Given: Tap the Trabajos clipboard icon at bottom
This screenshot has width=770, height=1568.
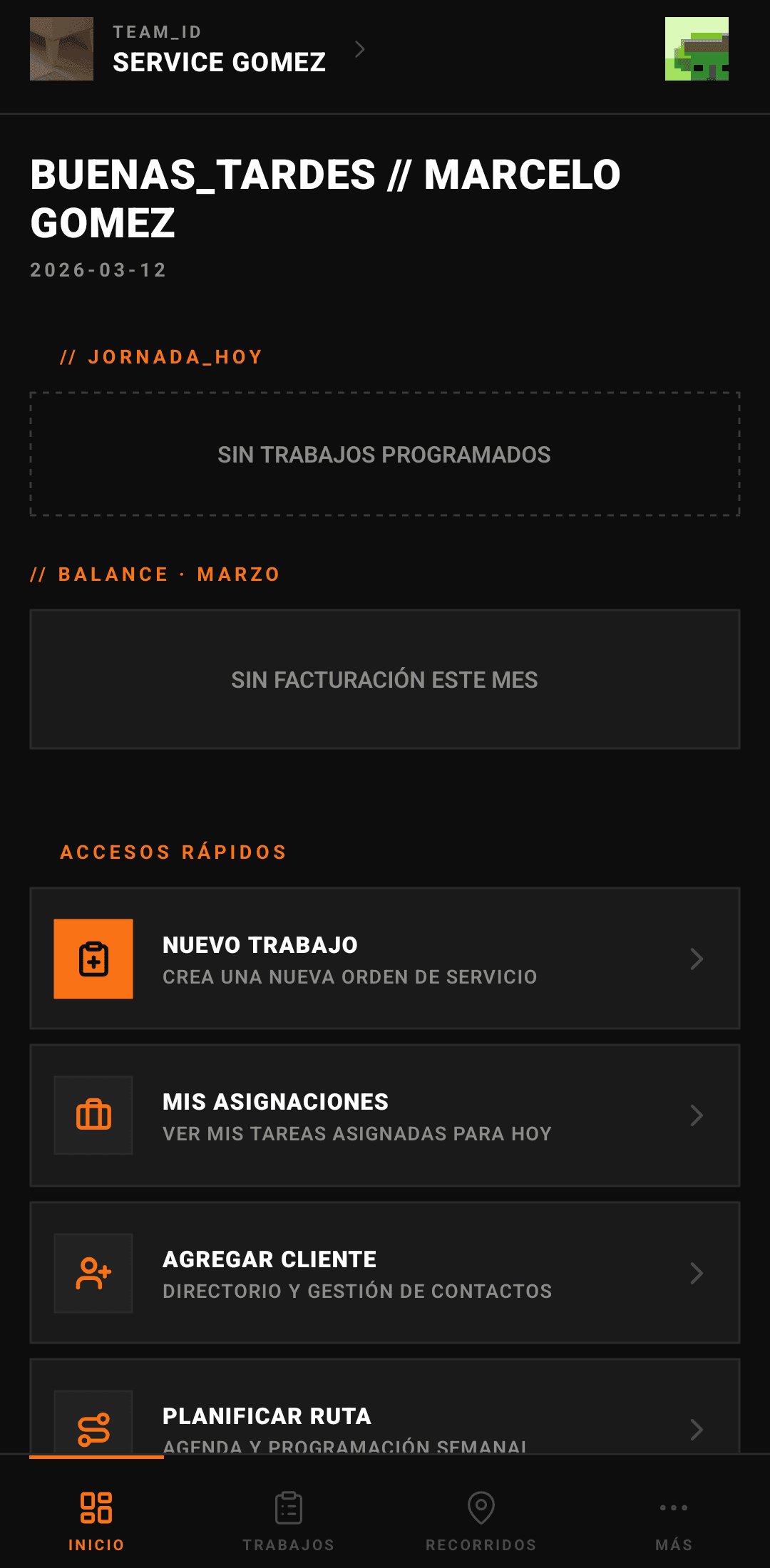Looking at the screenshot, I should [288, 1506].
